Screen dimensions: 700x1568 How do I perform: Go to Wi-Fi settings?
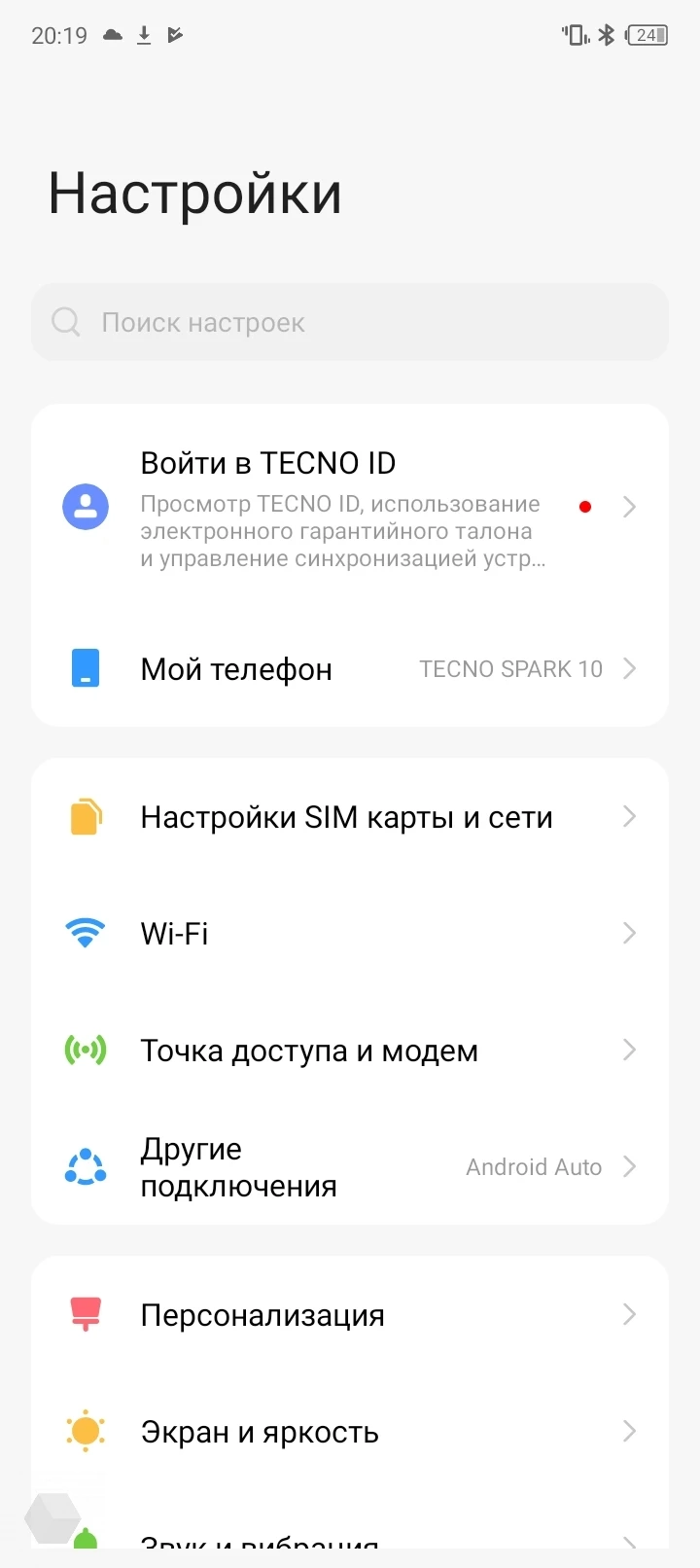coord(350,934)
